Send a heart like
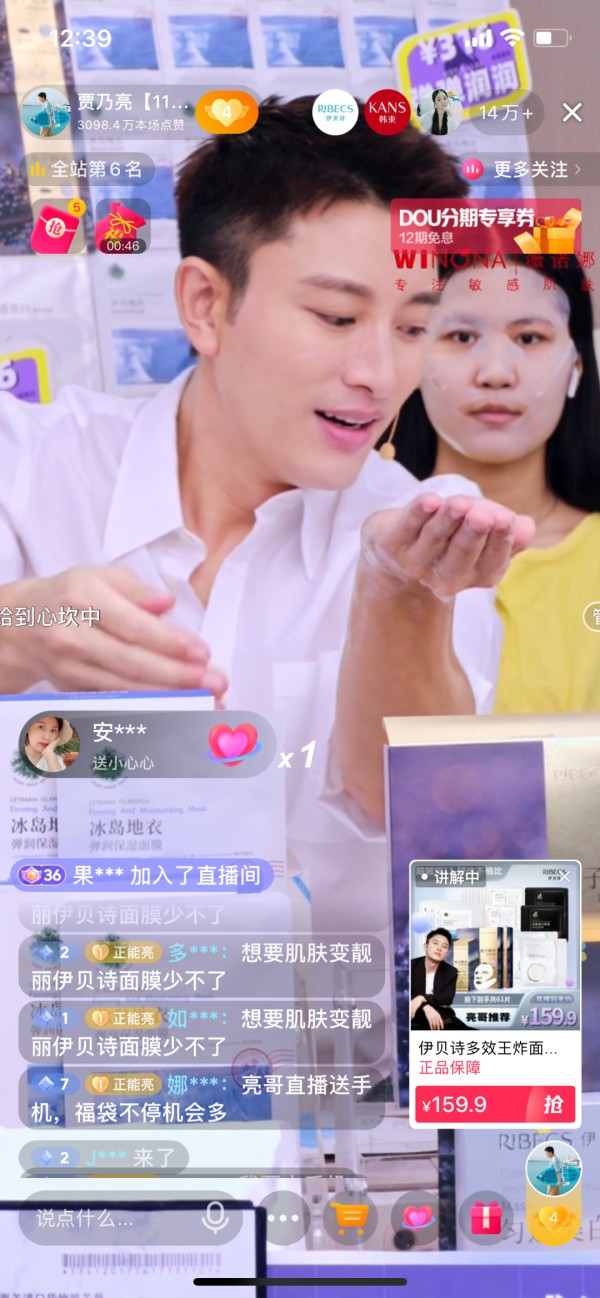This screenshot has width=600, height=1298. [417, 1218]
